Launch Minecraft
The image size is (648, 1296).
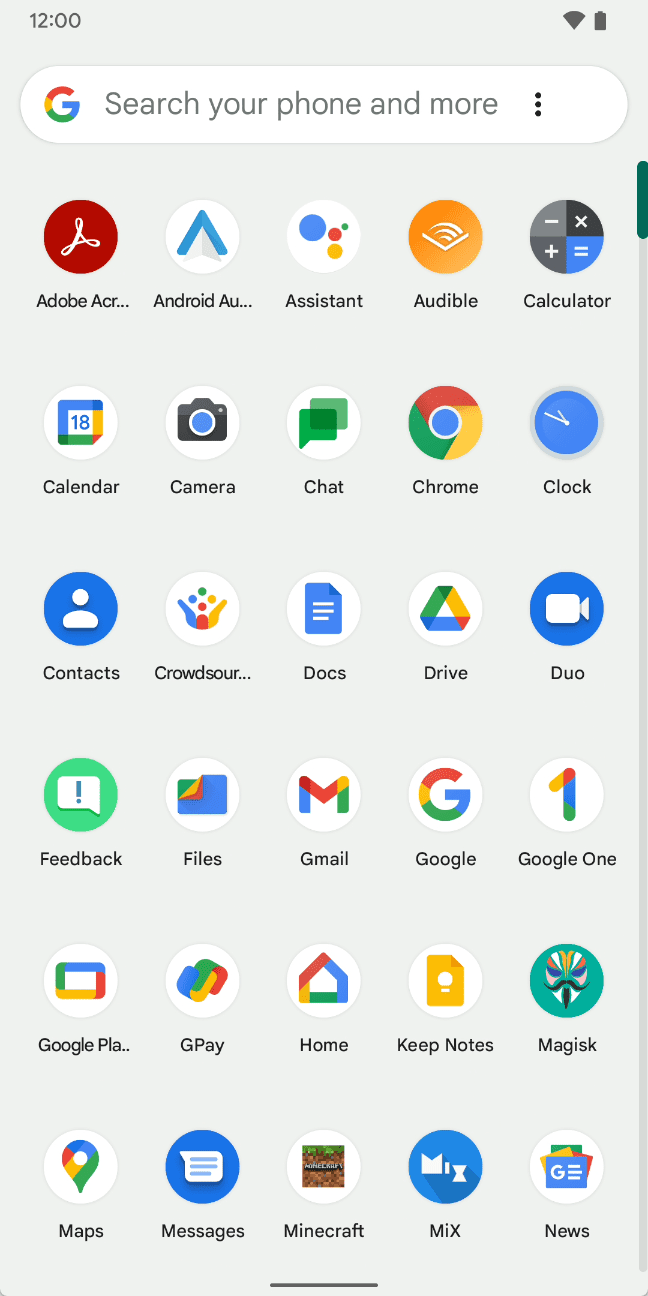click(x=324, y=1167)
